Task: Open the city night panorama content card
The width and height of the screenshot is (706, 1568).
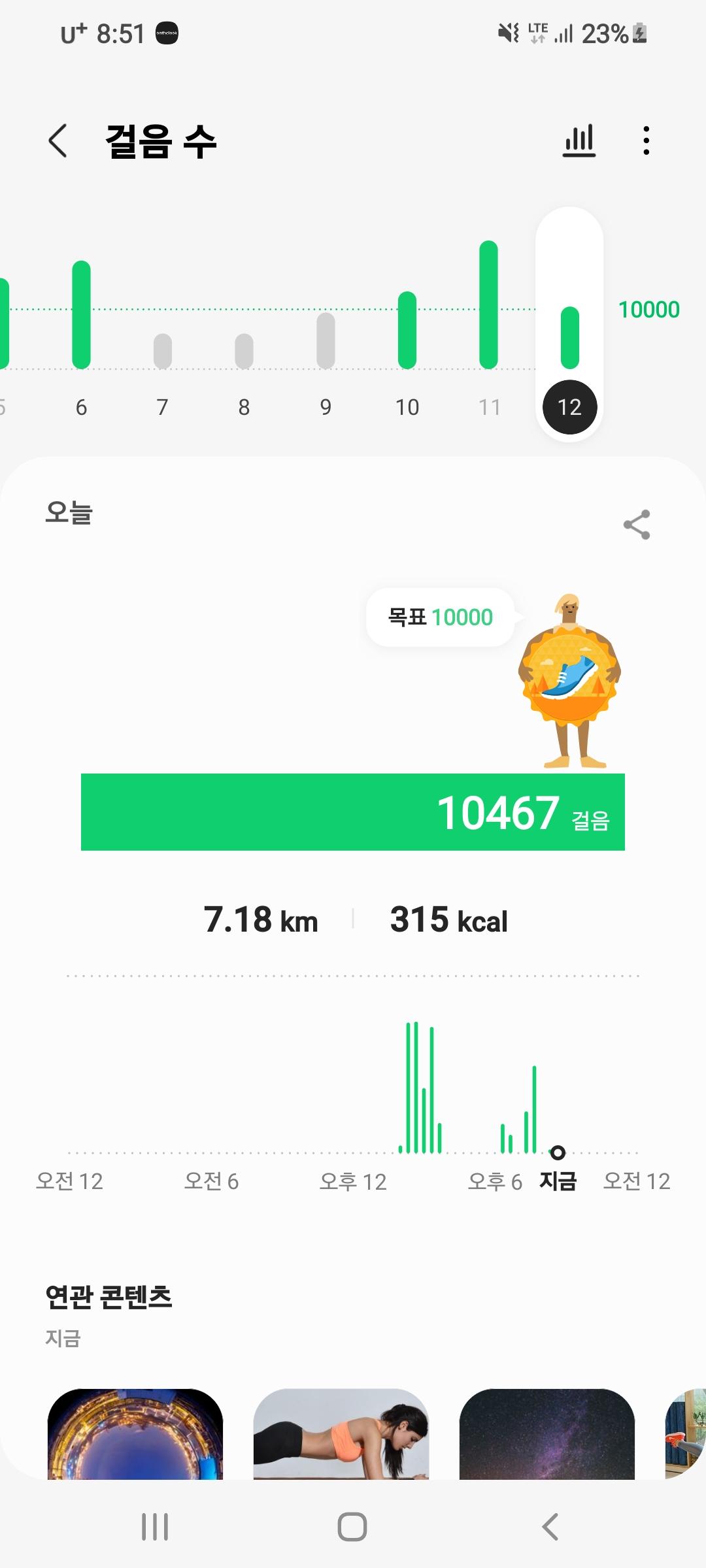Action: point(135,1434)
